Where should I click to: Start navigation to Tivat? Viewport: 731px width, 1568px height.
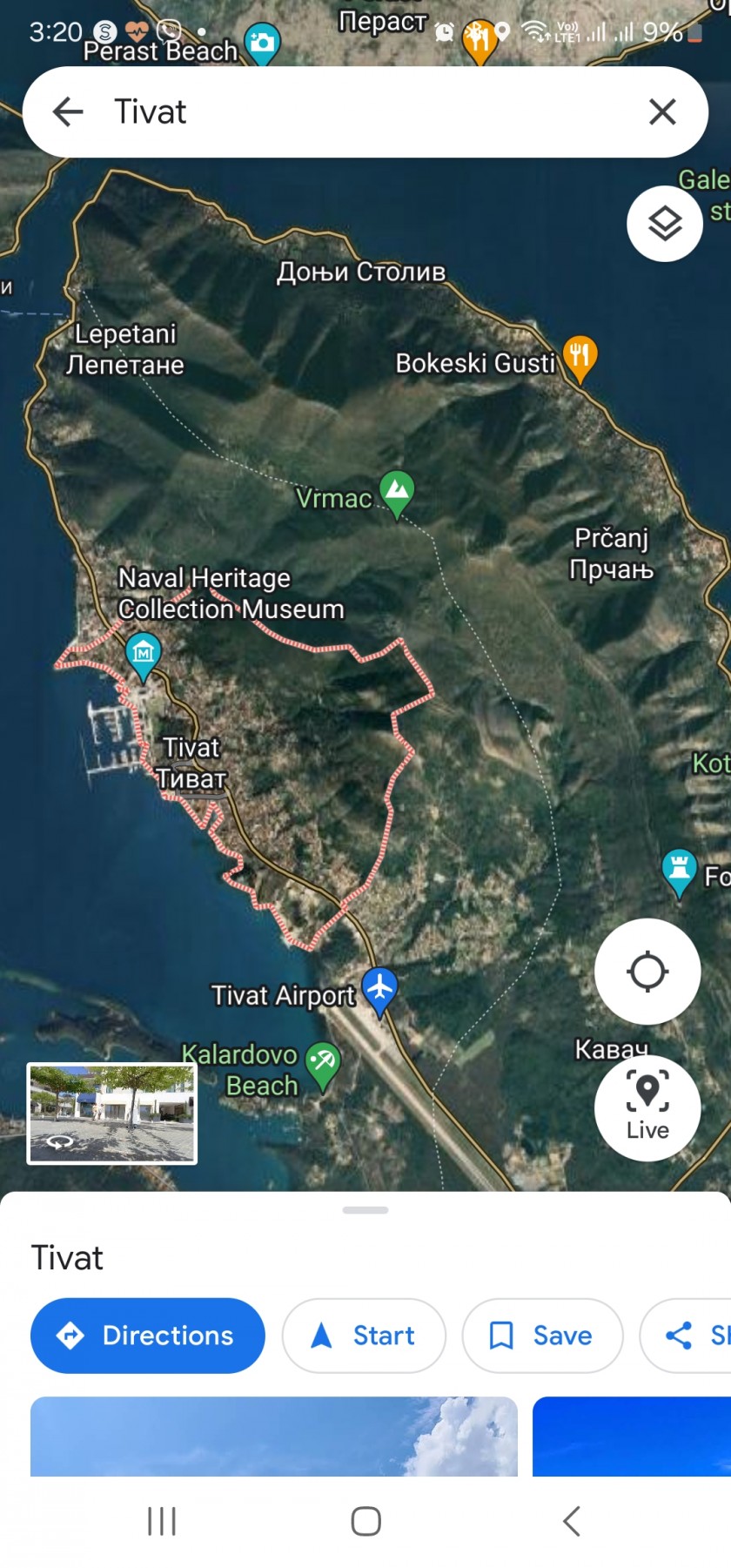364,1336
